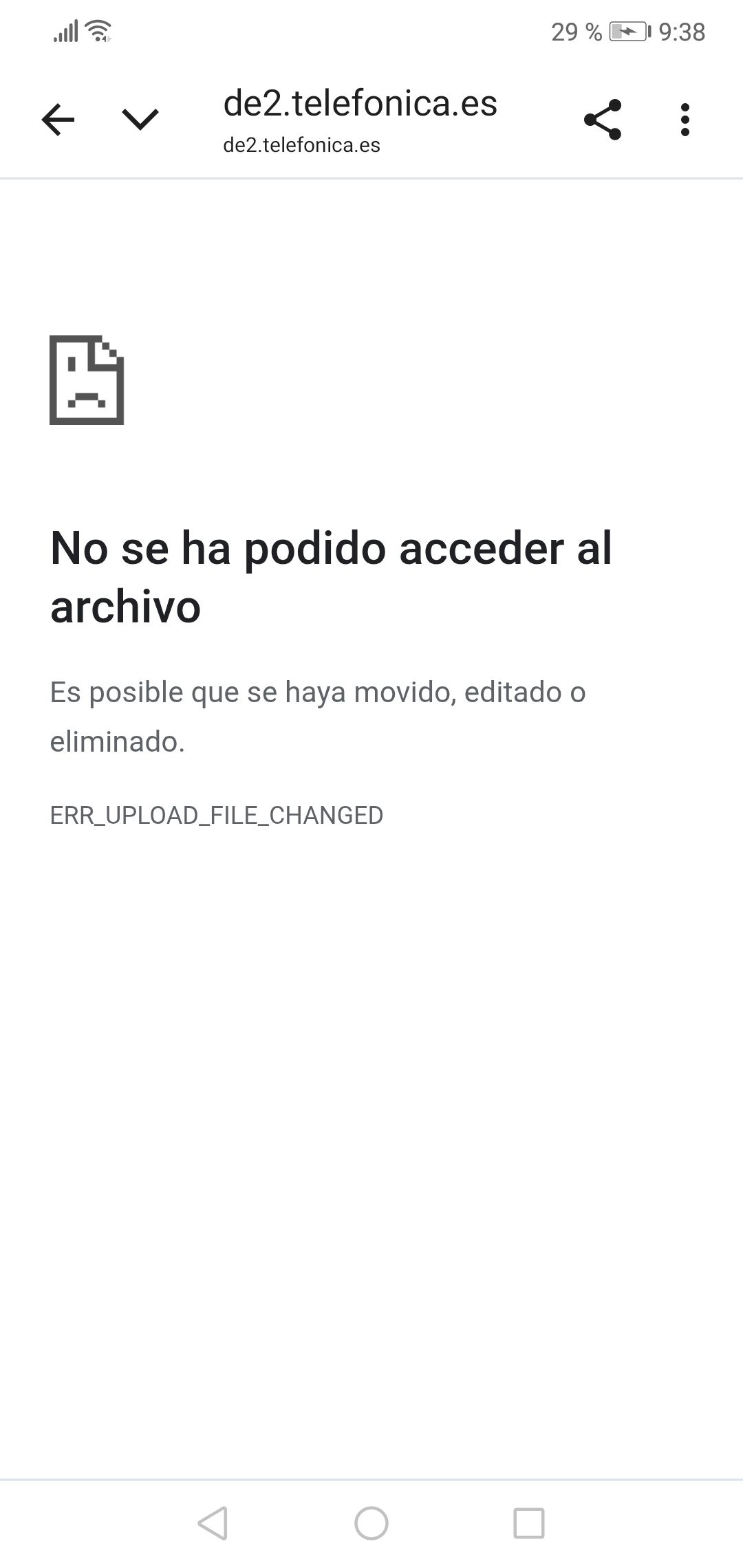Tap the ERR_UPLOAD_FILE_CHANGED error code
This screenshot has height=1568, width=743.
[x=216, y=814]
